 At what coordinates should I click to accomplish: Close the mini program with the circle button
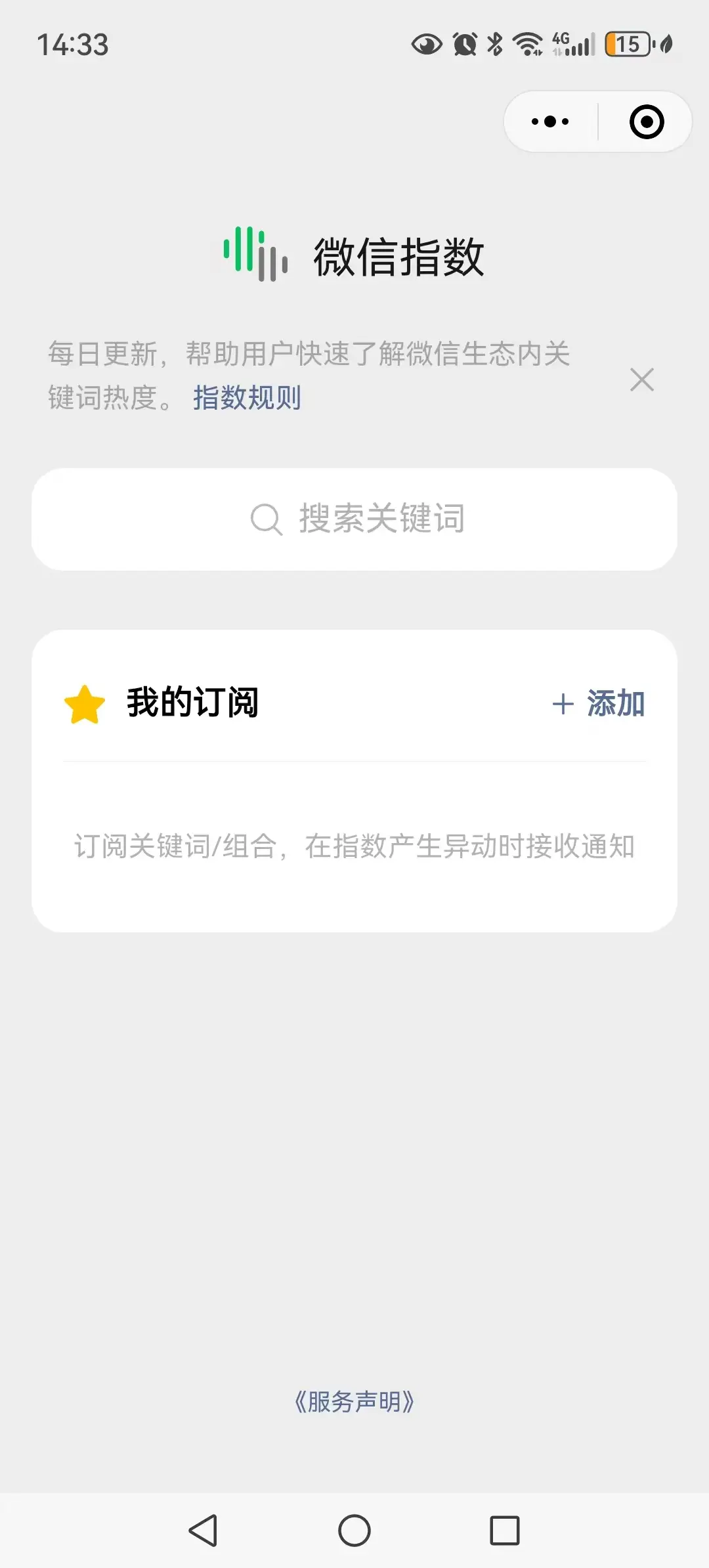646,121
